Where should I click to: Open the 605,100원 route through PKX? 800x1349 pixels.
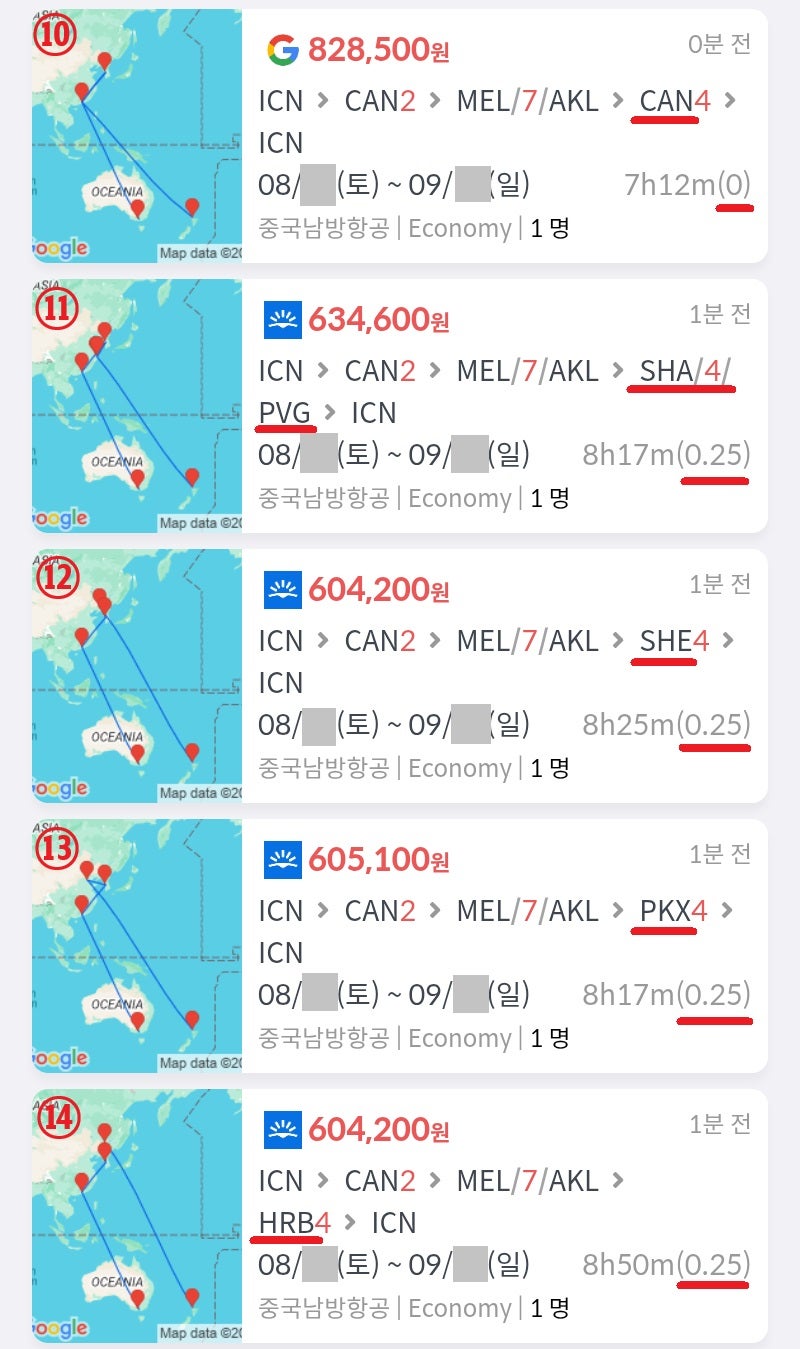pos(400,946)
